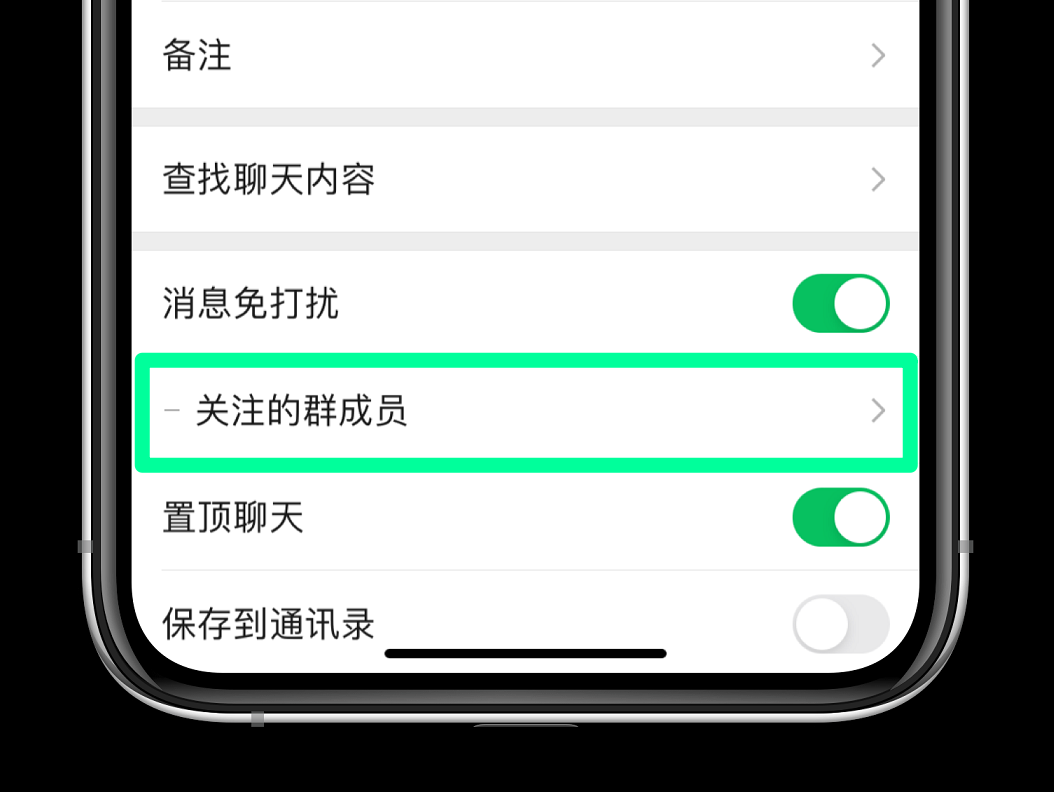
Task: Enable 保存到通讯录
Action: (x=840, y=624)
